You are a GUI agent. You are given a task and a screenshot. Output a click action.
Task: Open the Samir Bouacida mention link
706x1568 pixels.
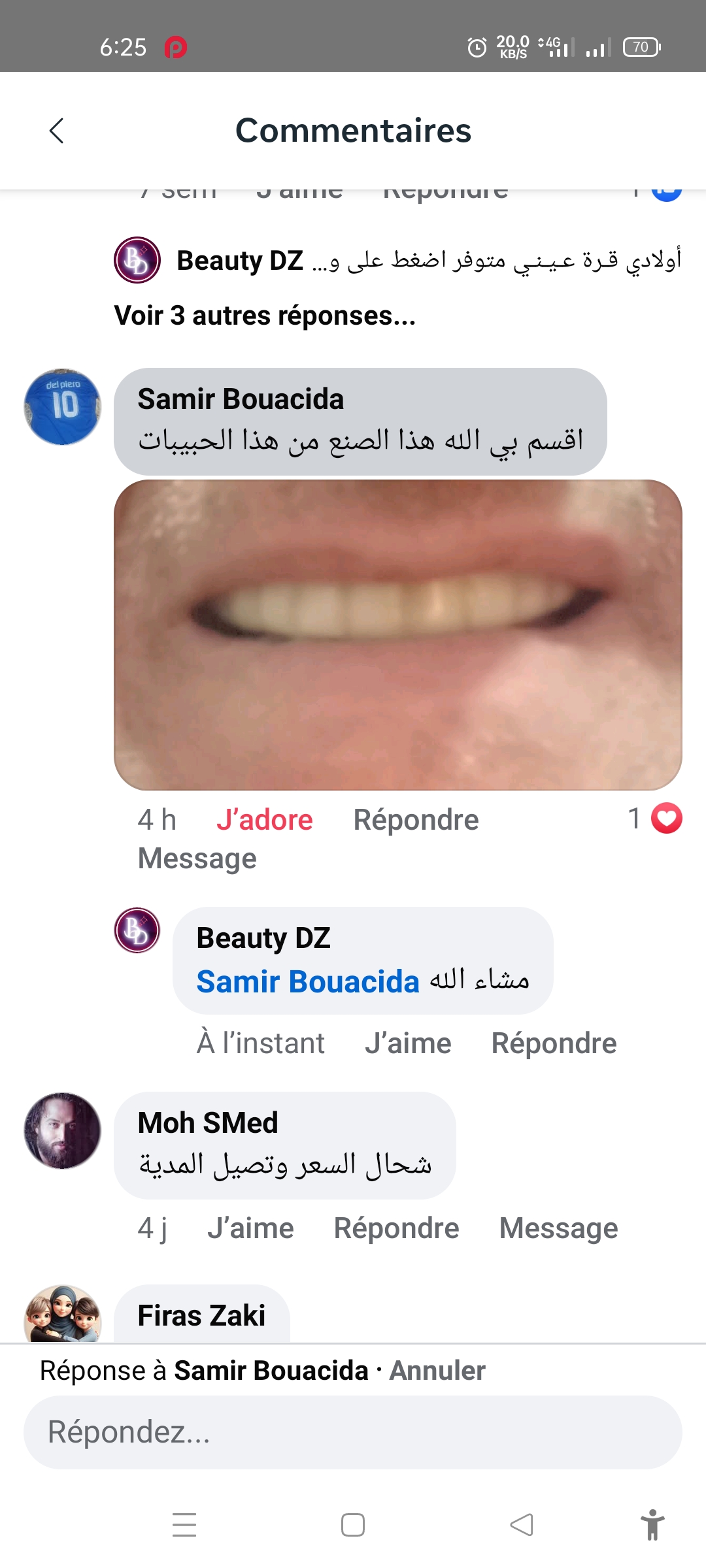(x=307, y=981)
